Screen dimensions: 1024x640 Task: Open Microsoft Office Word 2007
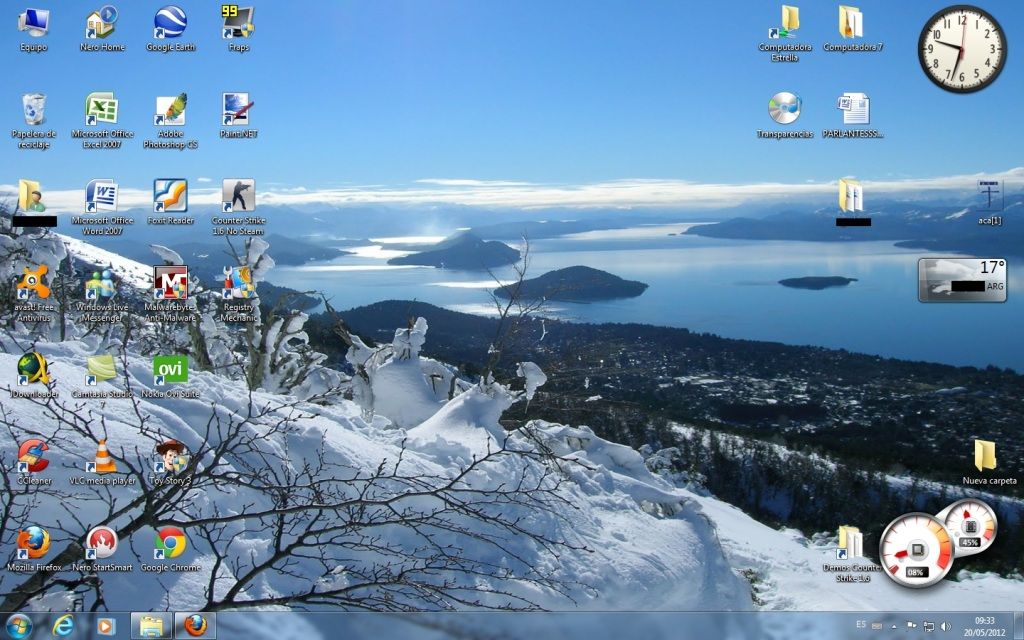click(101, 196)
